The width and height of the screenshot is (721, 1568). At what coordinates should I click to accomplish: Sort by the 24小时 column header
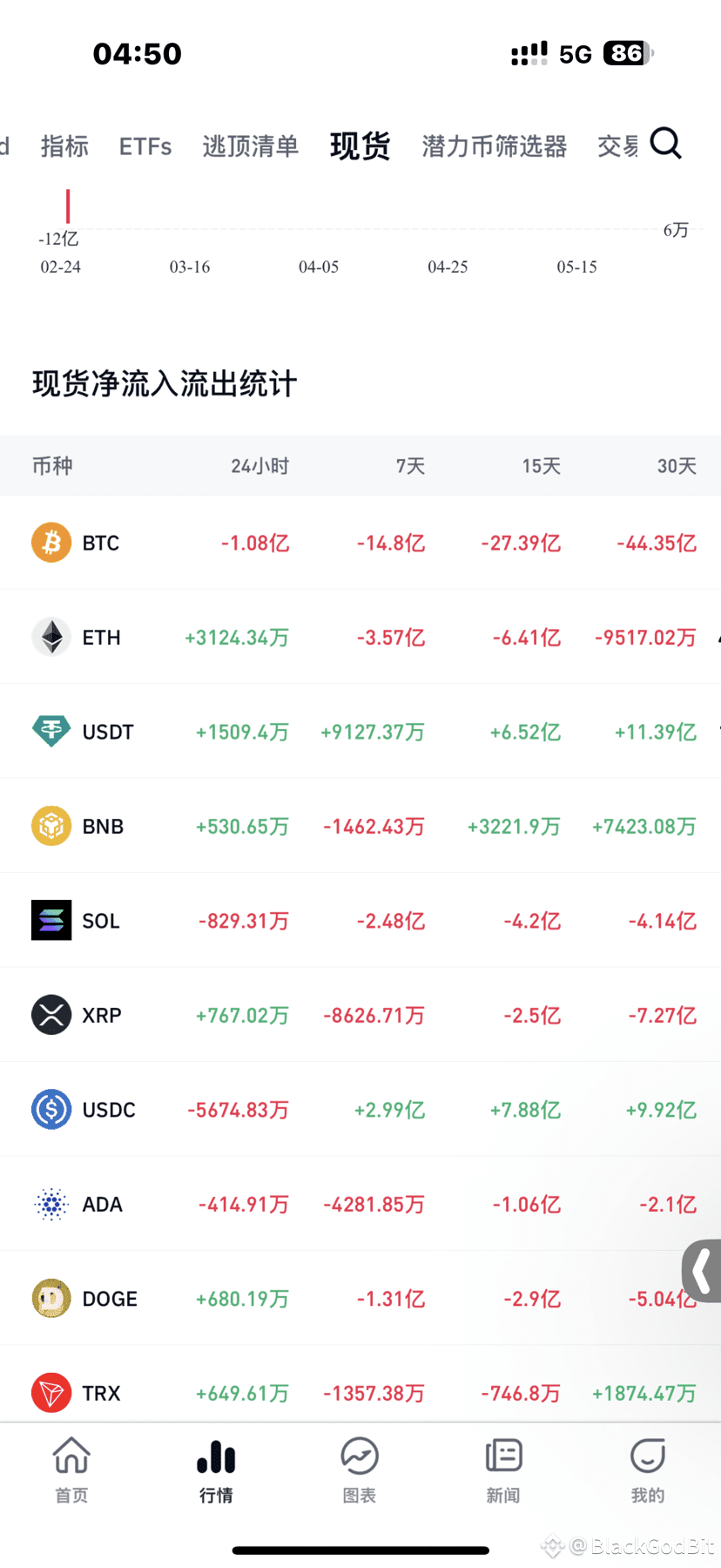tap(260, 466)
